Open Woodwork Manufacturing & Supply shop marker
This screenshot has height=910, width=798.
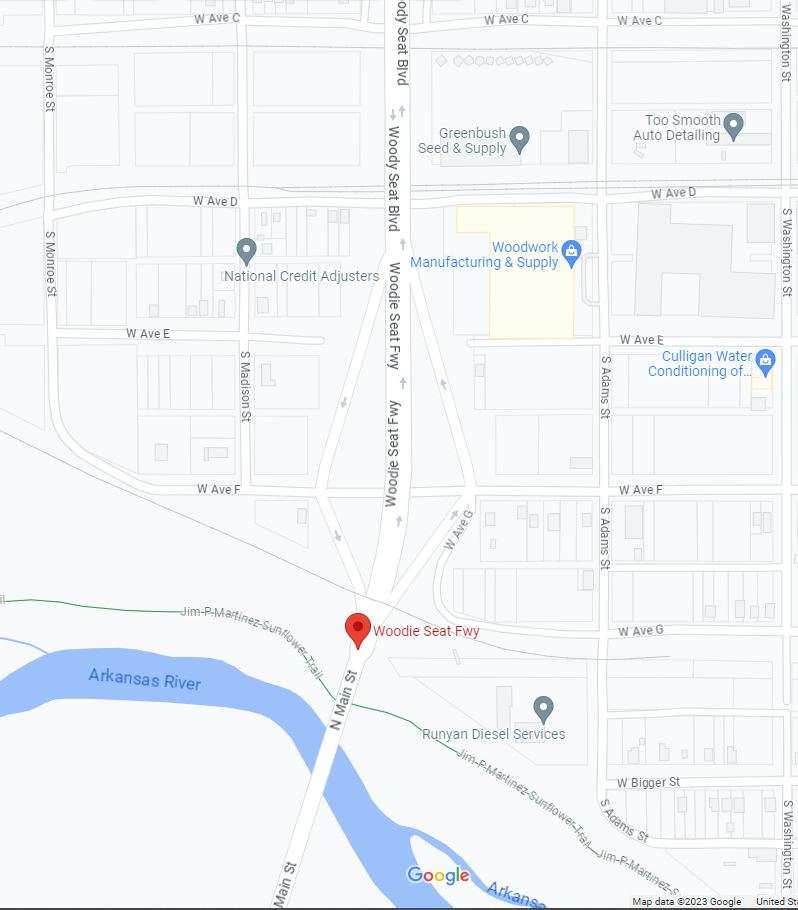571,253
